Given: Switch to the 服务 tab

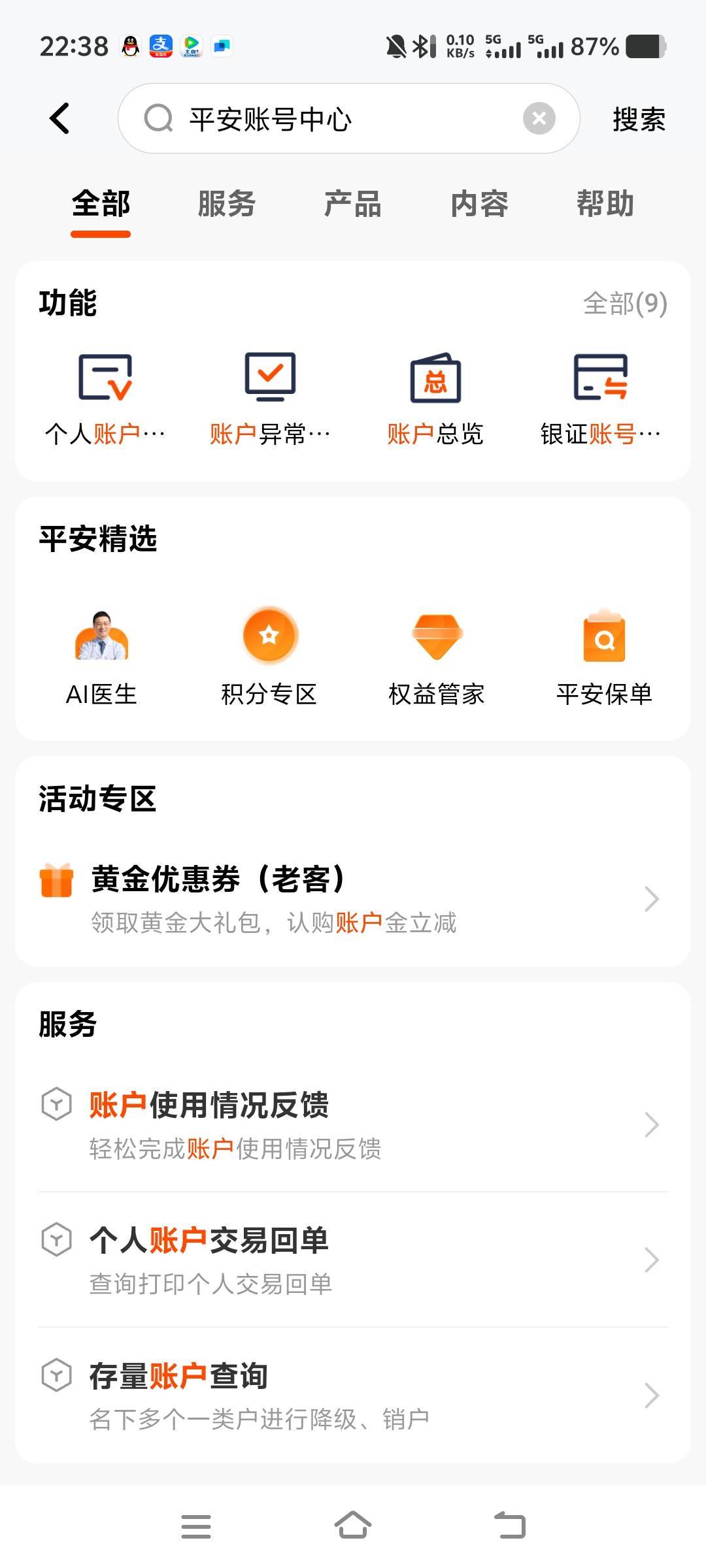Looking at the screenshot, I should click(x=227, y=204).
